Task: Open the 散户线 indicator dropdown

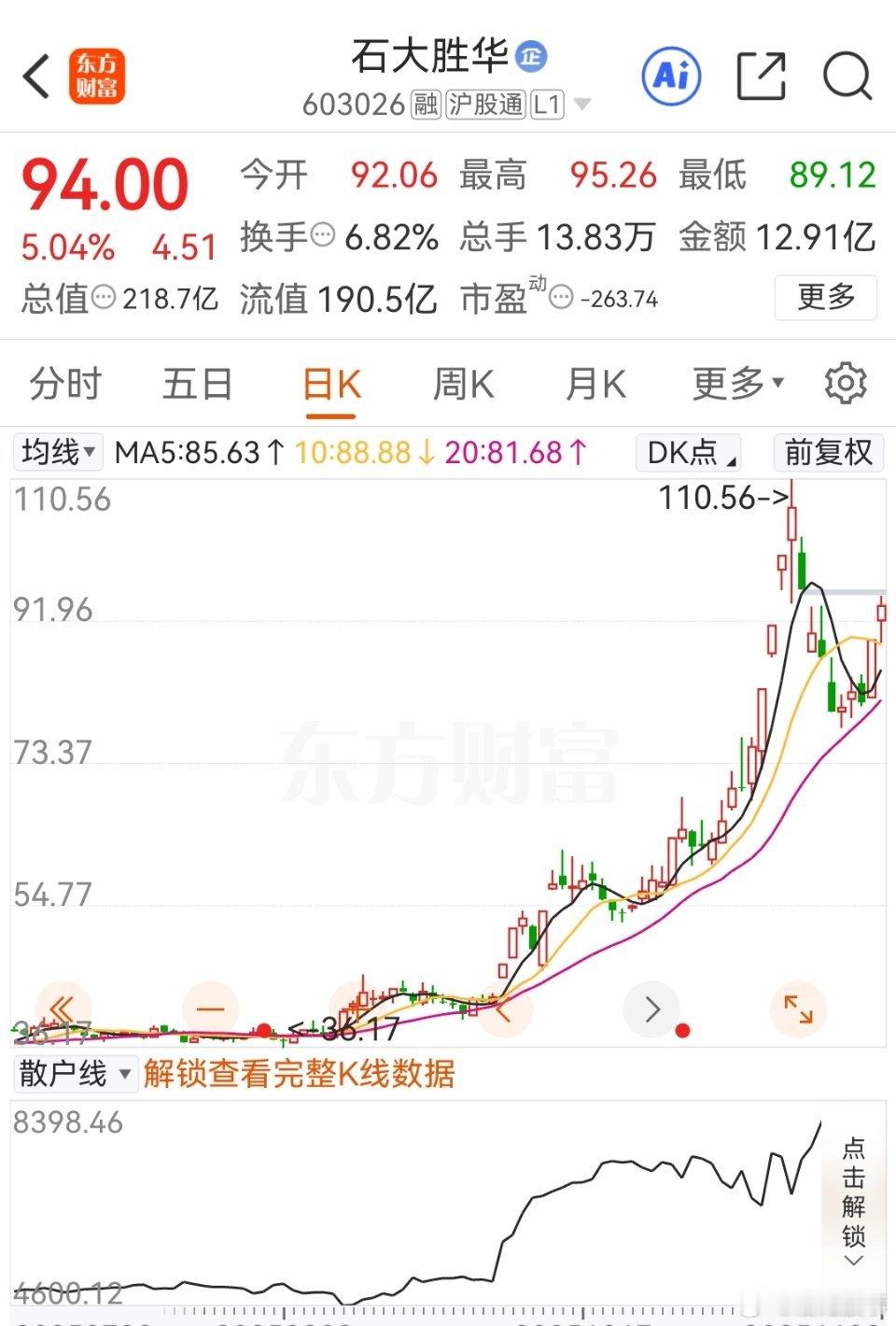Action: click(x=74, y=1074)
